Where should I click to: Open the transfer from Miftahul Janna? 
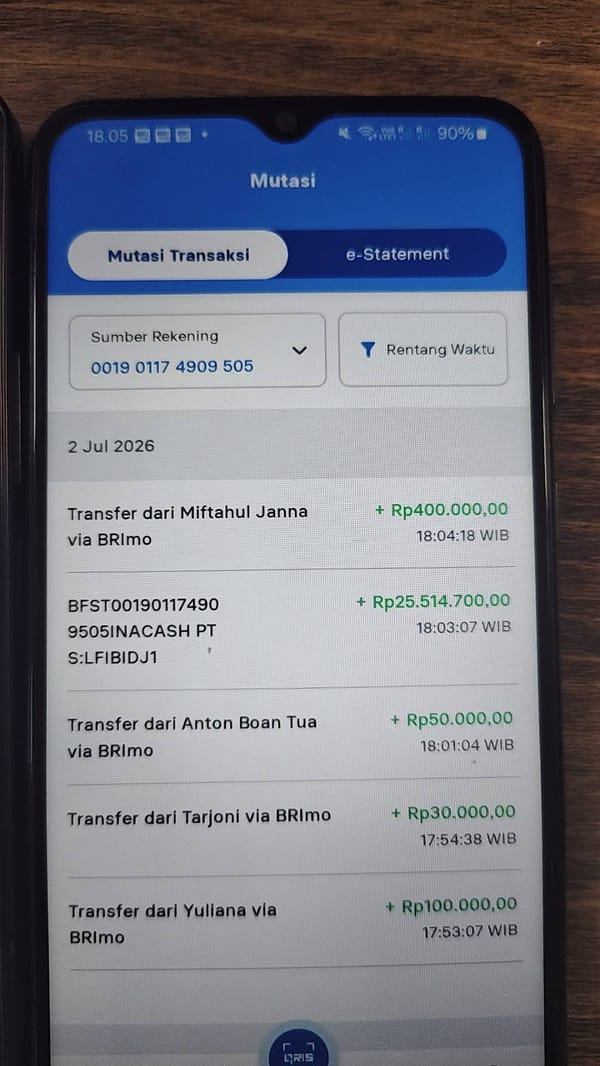tap(289, 524)
